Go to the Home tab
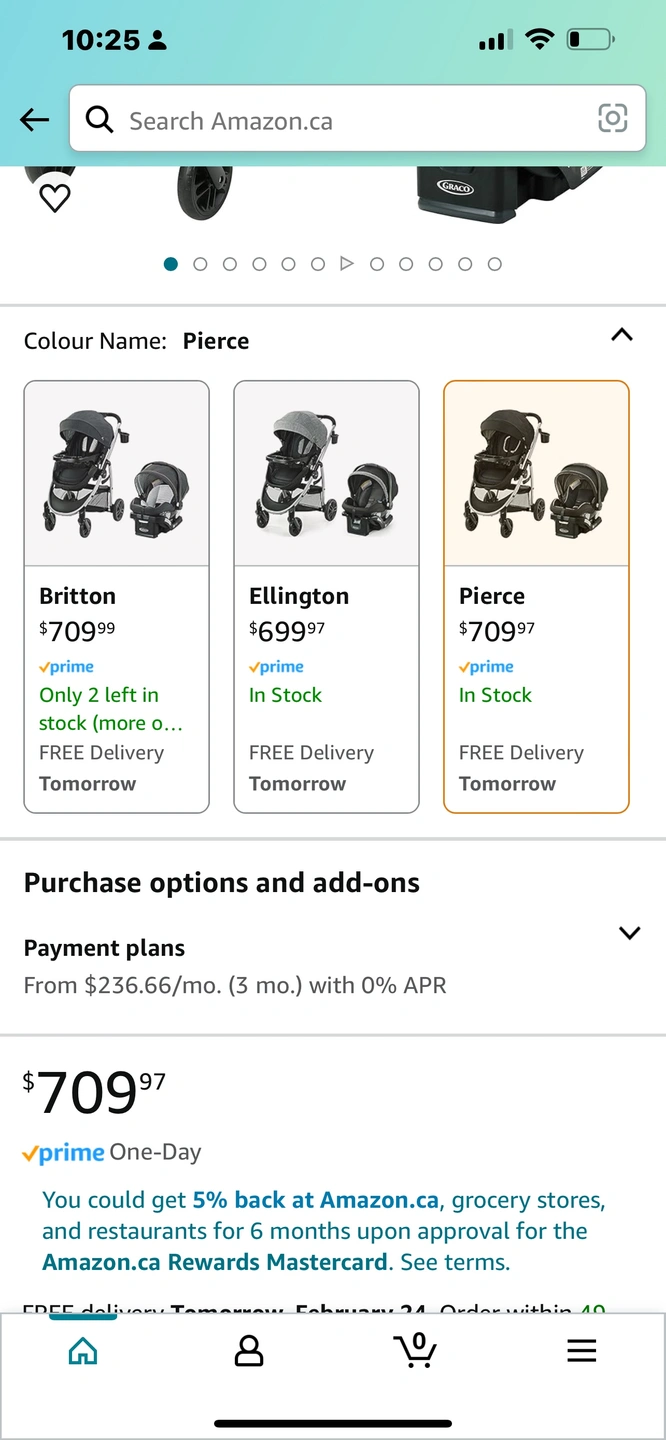This screenshot has width=666, height=1440. click(x=83, y=1352)
